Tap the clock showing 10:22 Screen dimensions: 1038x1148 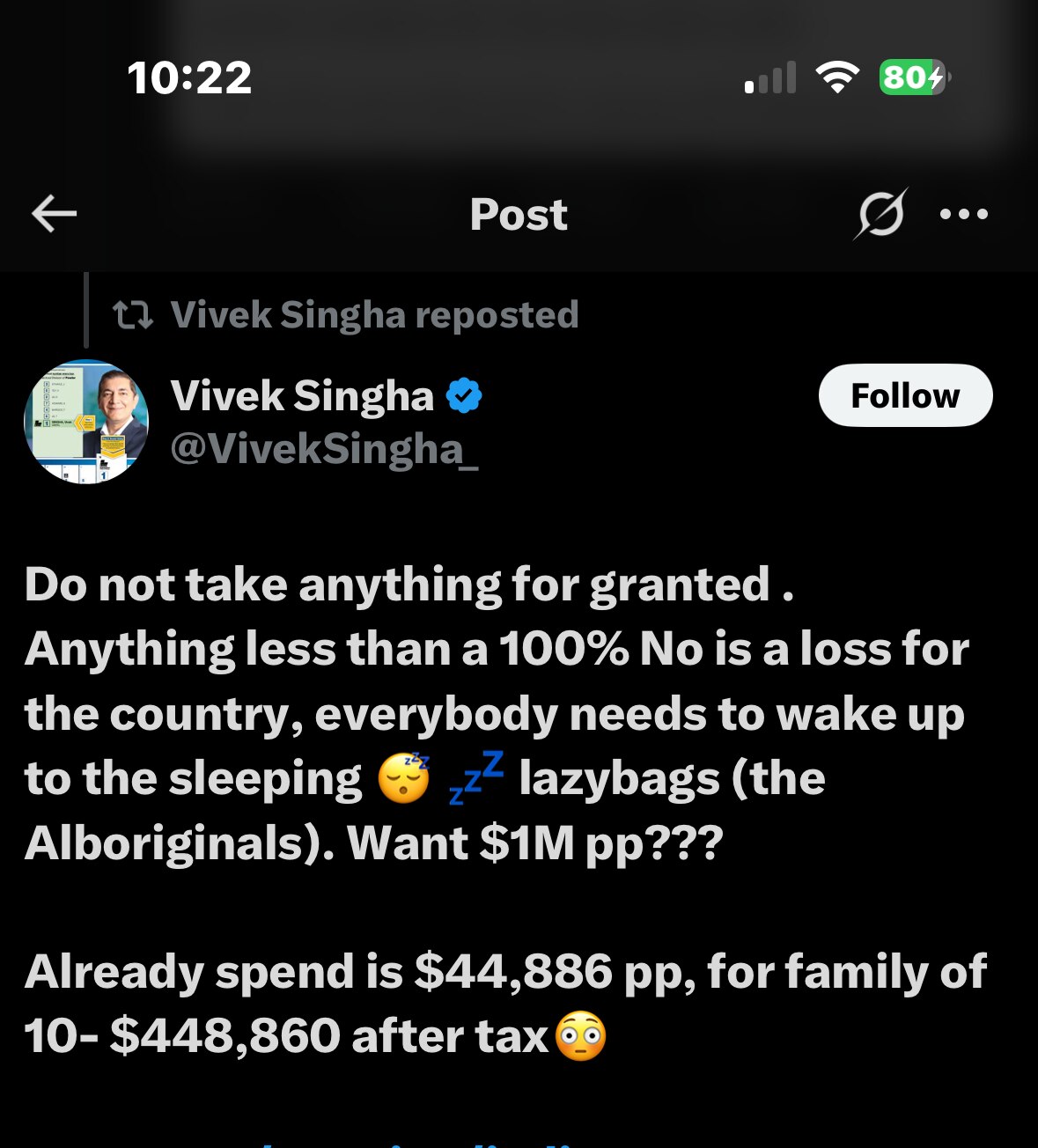(x=190, y=78)
